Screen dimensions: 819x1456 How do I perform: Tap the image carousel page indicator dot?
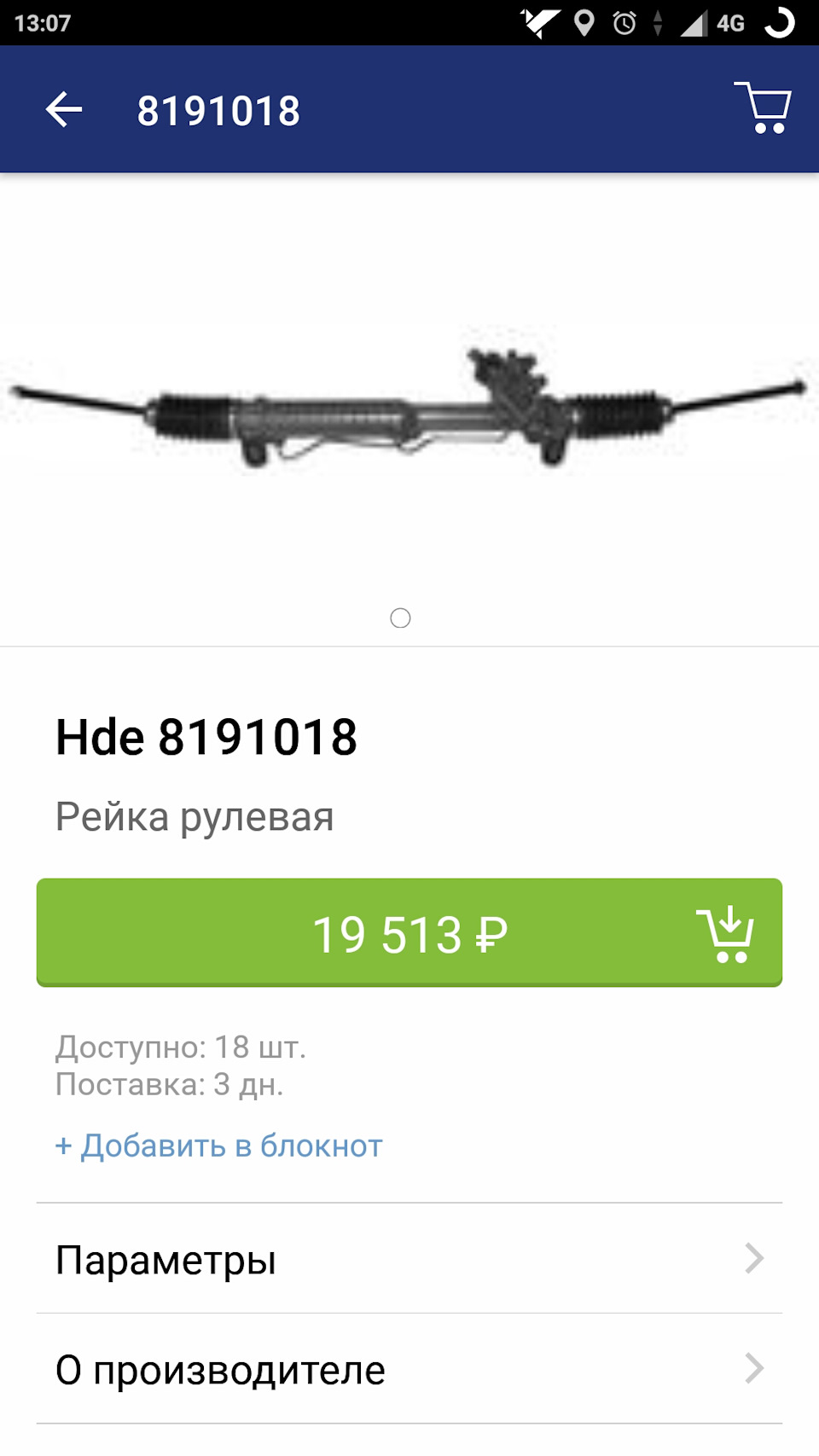pyautogui.click(x=401, y=618)
